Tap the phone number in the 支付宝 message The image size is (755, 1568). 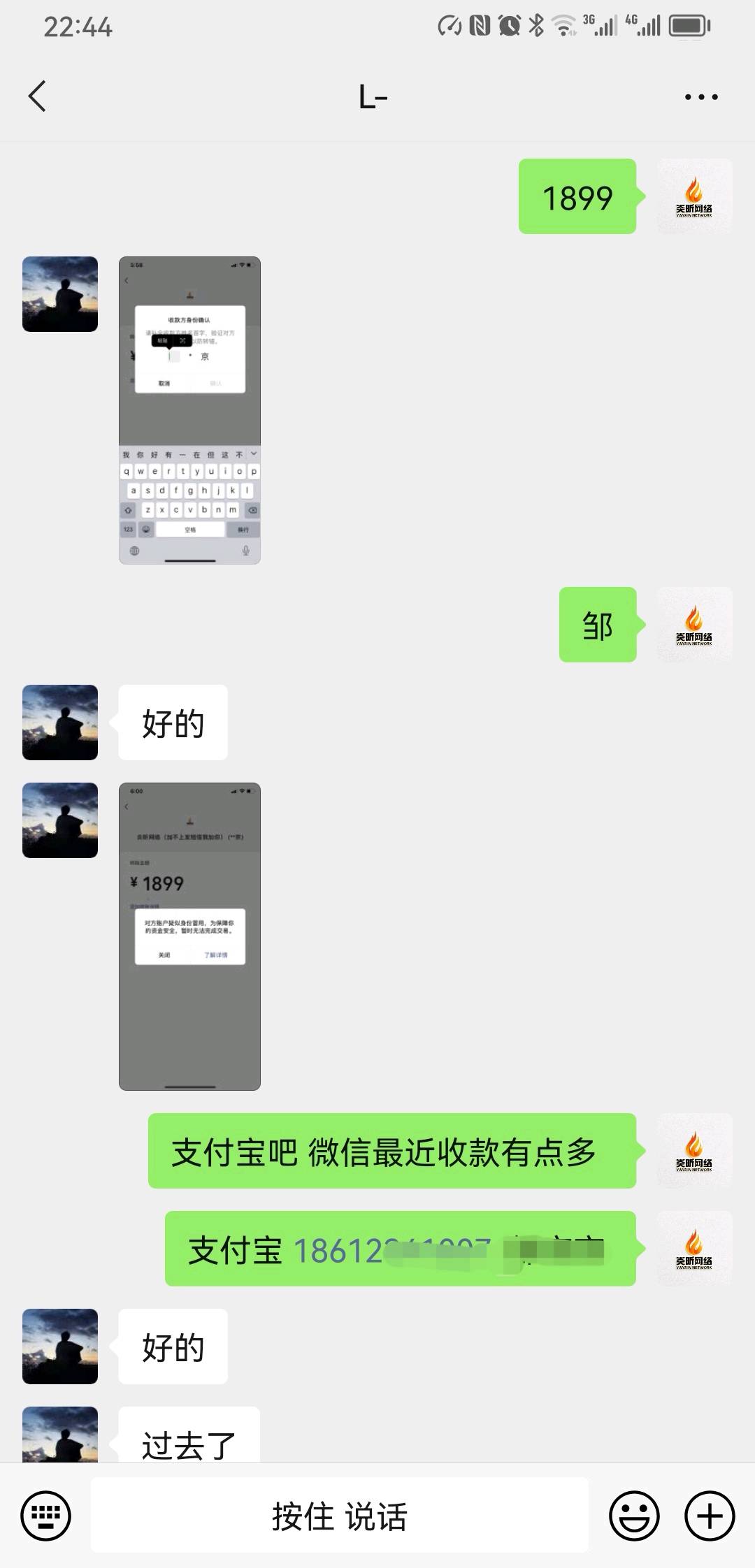pos(391,1250)
